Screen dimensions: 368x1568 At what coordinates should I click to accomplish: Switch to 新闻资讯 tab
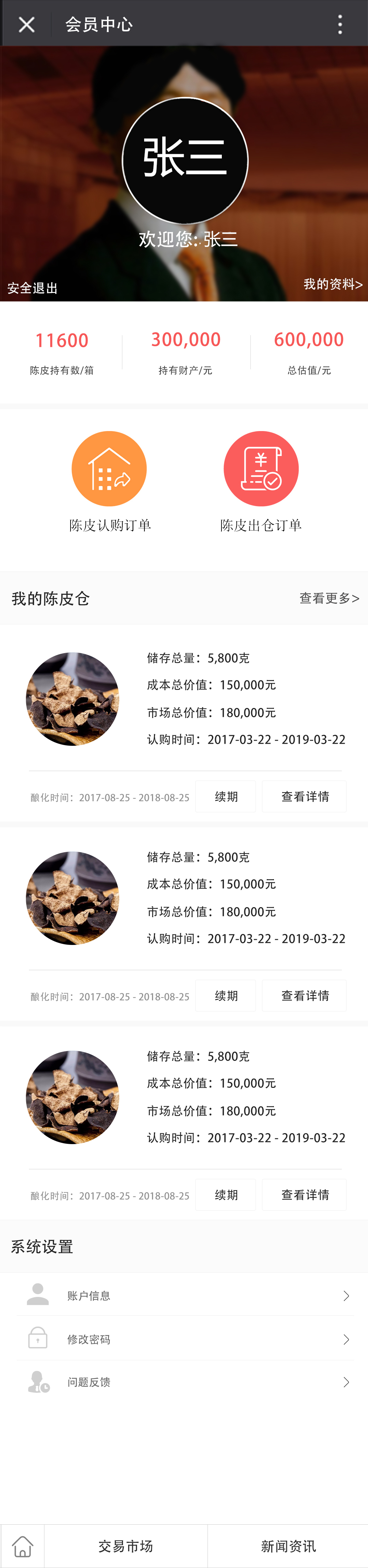[x=288, y=1546]
